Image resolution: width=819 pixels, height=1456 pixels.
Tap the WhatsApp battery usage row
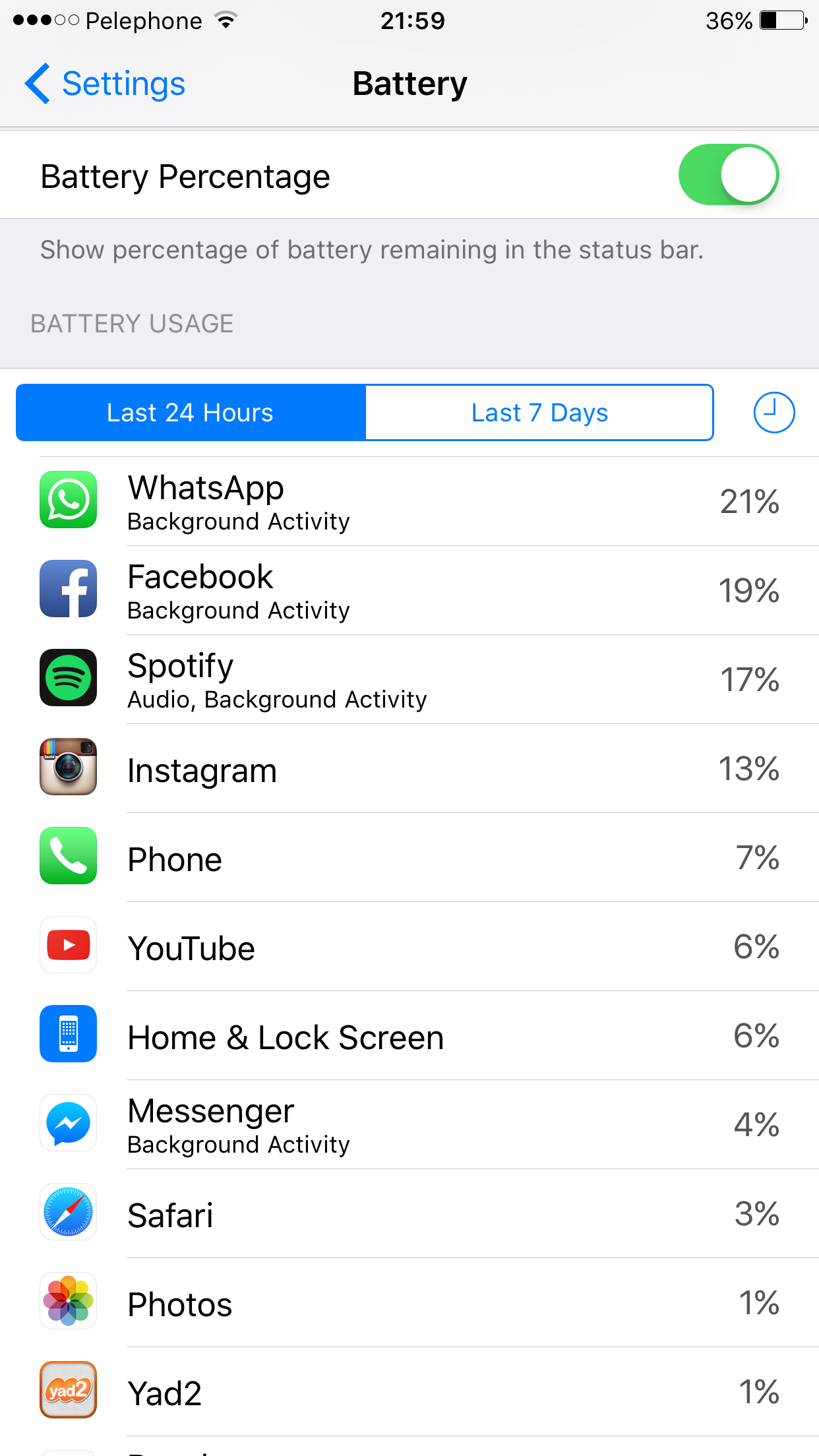(x=409, y=501)
